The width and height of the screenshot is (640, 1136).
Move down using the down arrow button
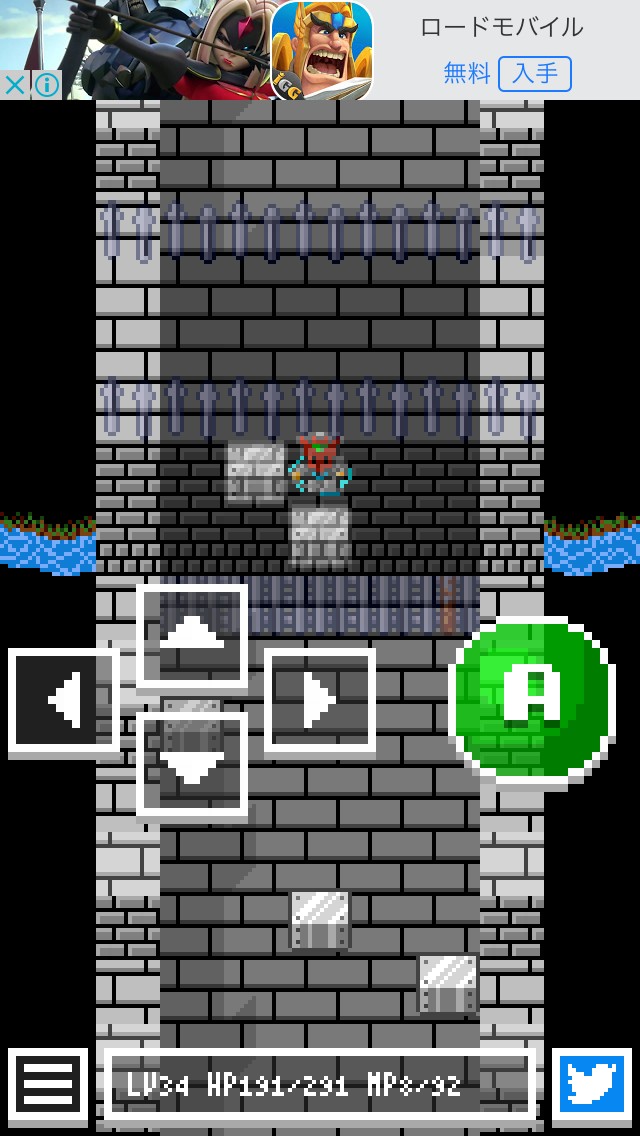tap(192, 764)
